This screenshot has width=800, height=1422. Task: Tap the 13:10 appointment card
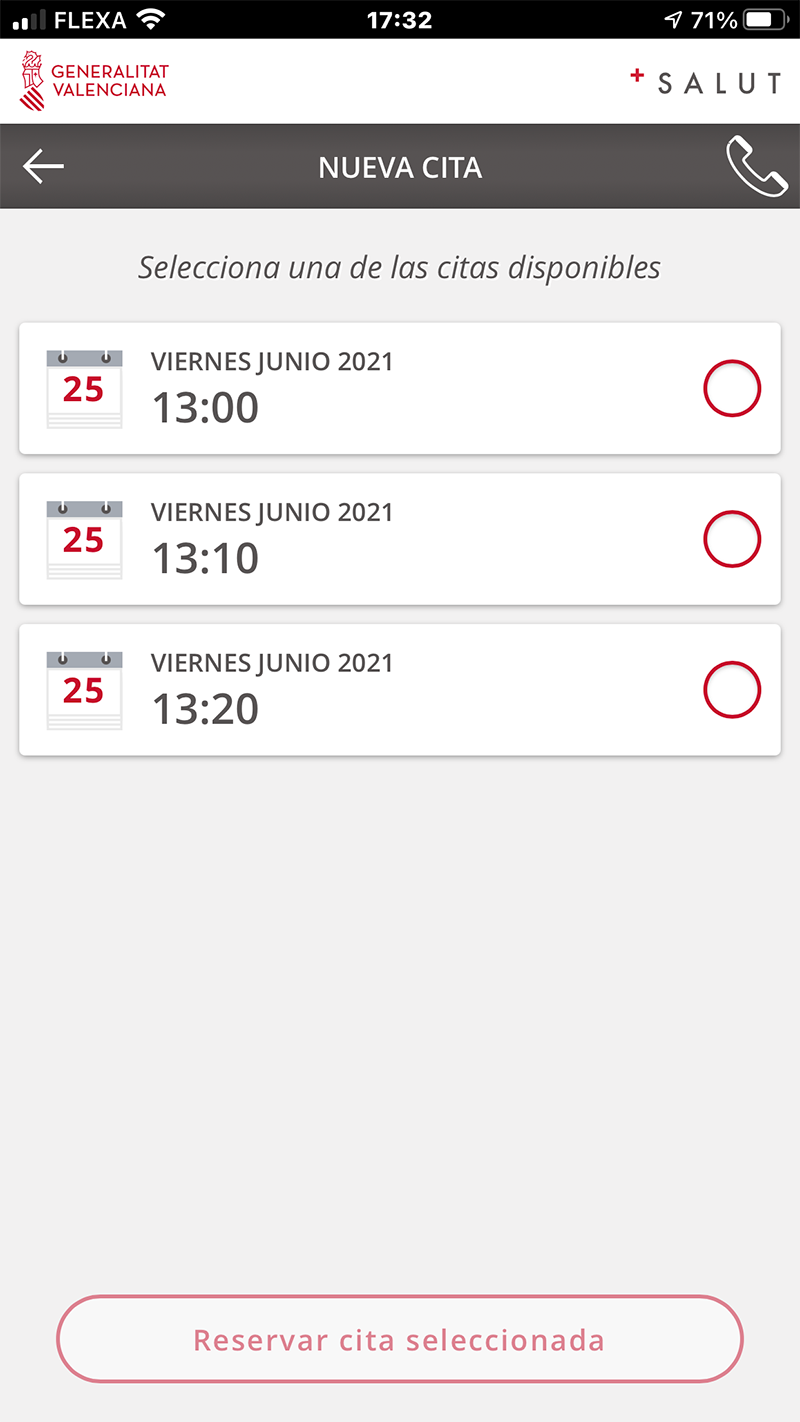click(x=400, y=539)
